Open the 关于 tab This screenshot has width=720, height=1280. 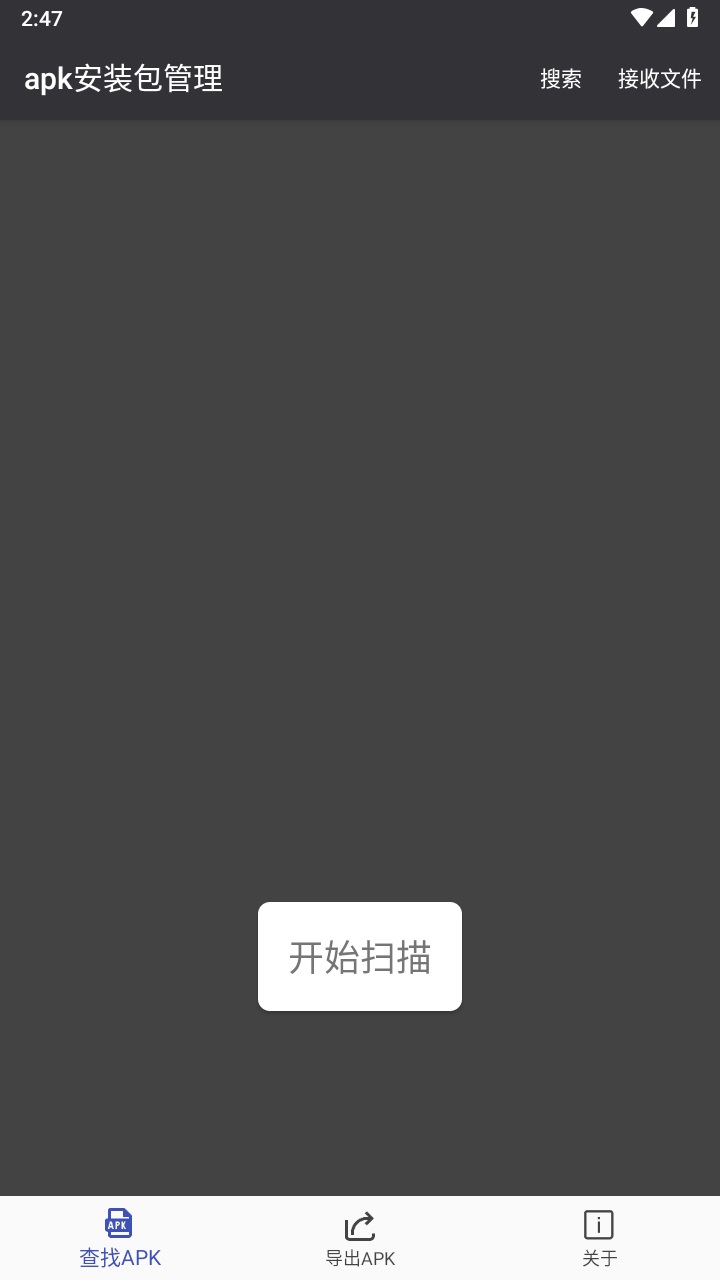click(599, 1238)
